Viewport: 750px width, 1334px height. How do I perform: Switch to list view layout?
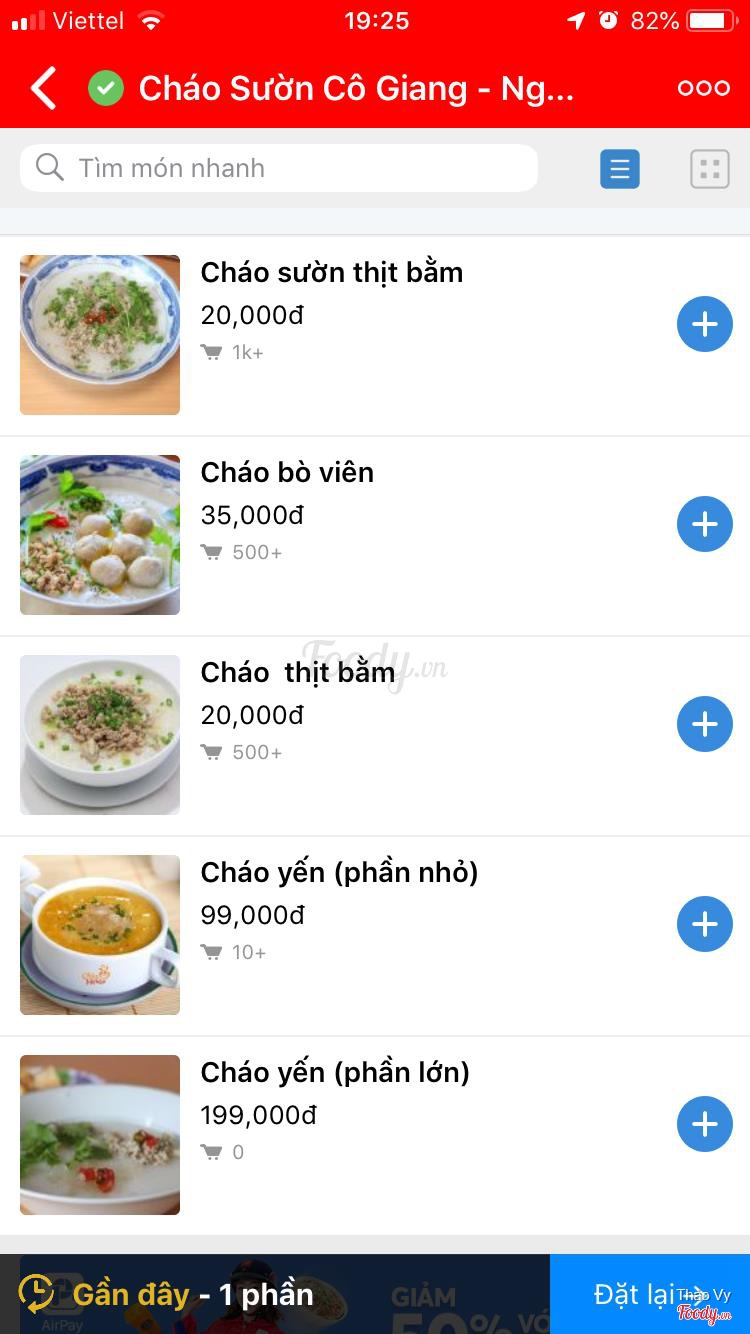click(620, 169)
